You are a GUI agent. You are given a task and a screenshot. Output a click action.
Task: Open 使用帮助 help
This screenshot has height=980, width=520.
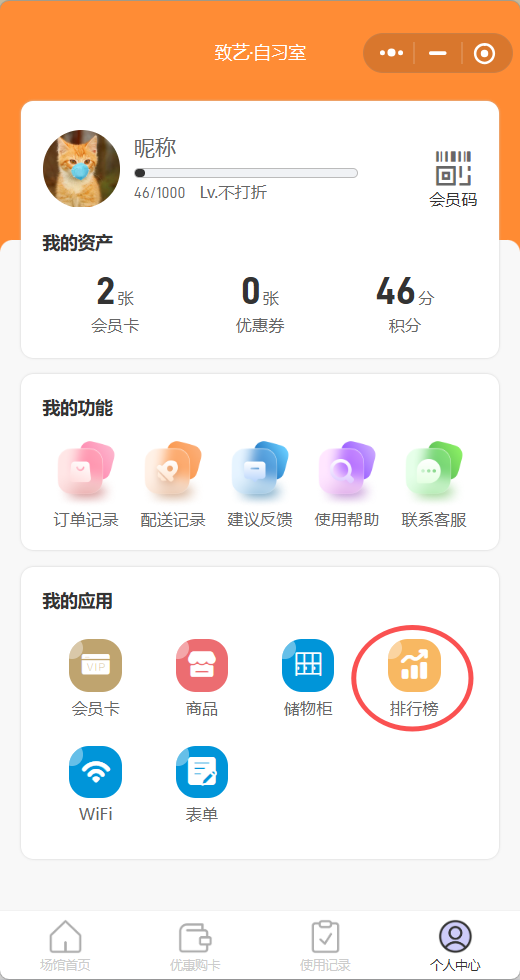click(347, 485)
